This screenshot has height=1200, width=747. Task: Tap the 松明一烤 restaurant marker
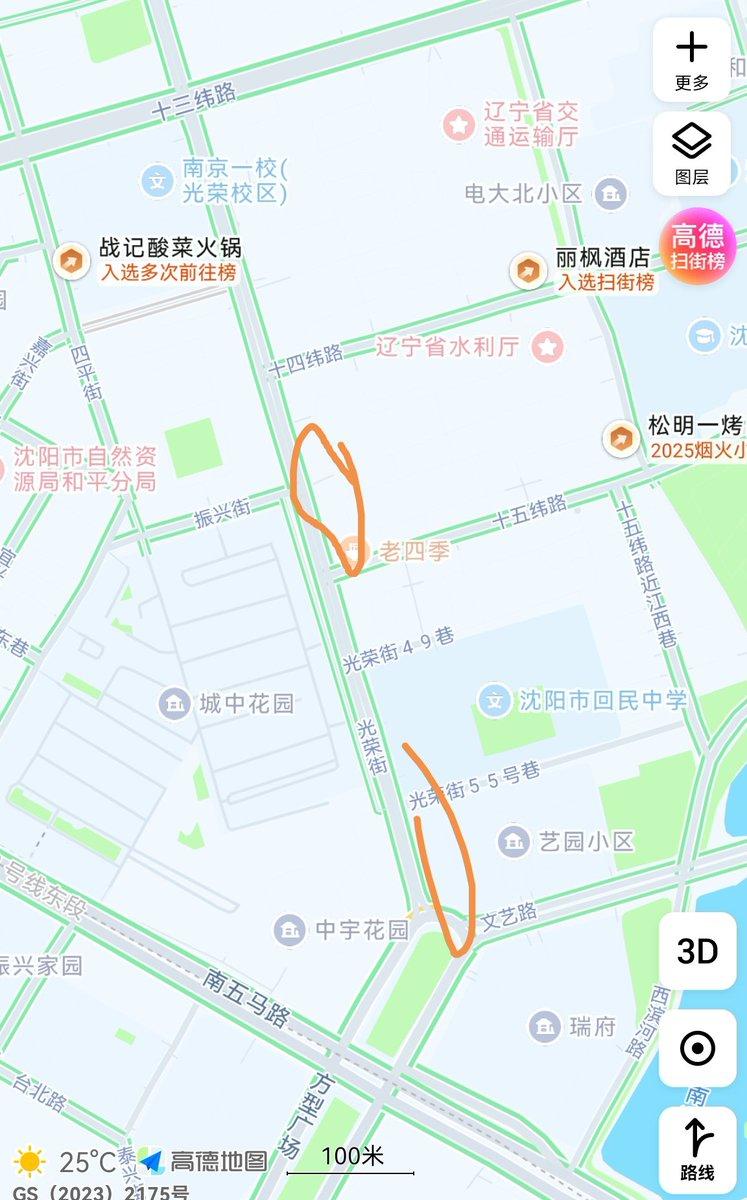[x=618, y=436]
